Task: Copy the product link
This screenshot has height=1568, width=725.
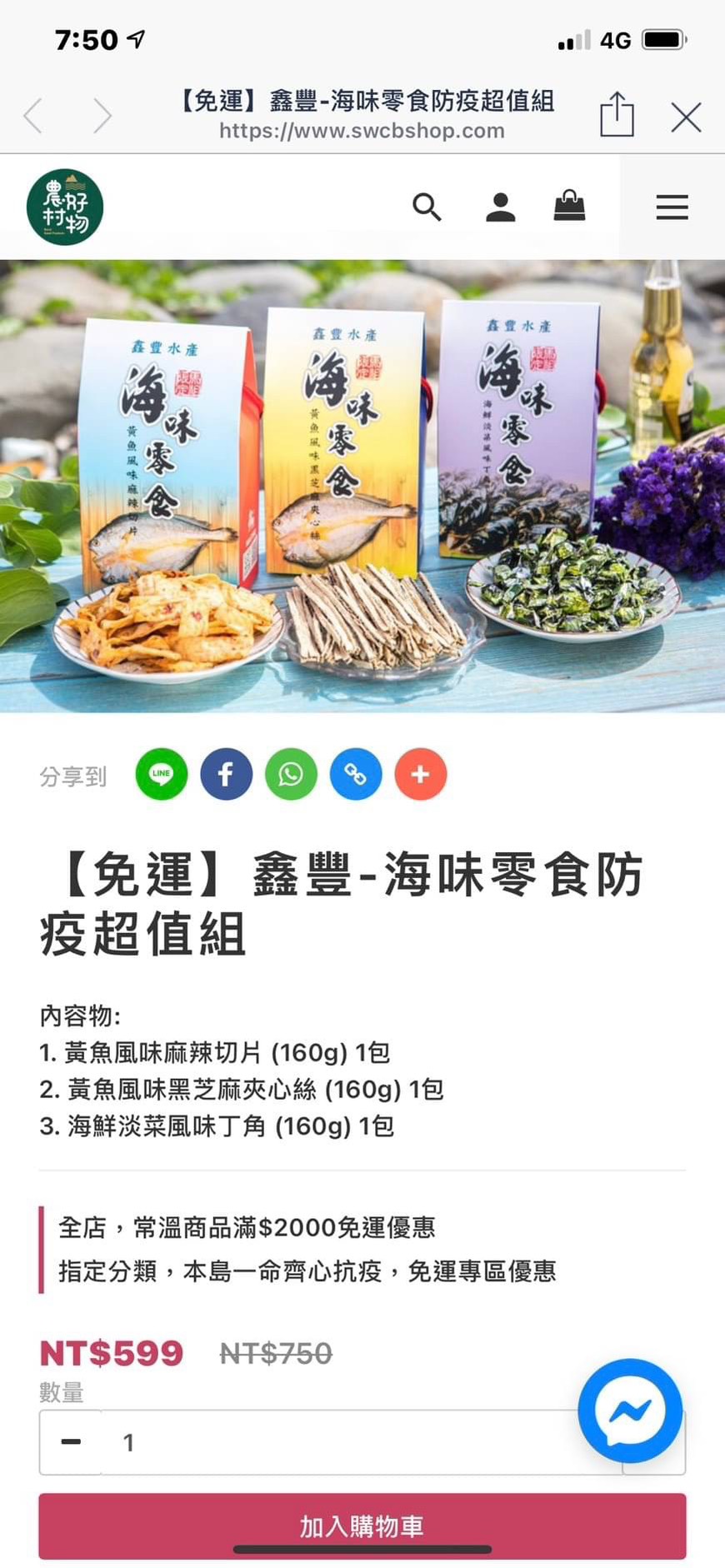Action: tap(356, 774)
